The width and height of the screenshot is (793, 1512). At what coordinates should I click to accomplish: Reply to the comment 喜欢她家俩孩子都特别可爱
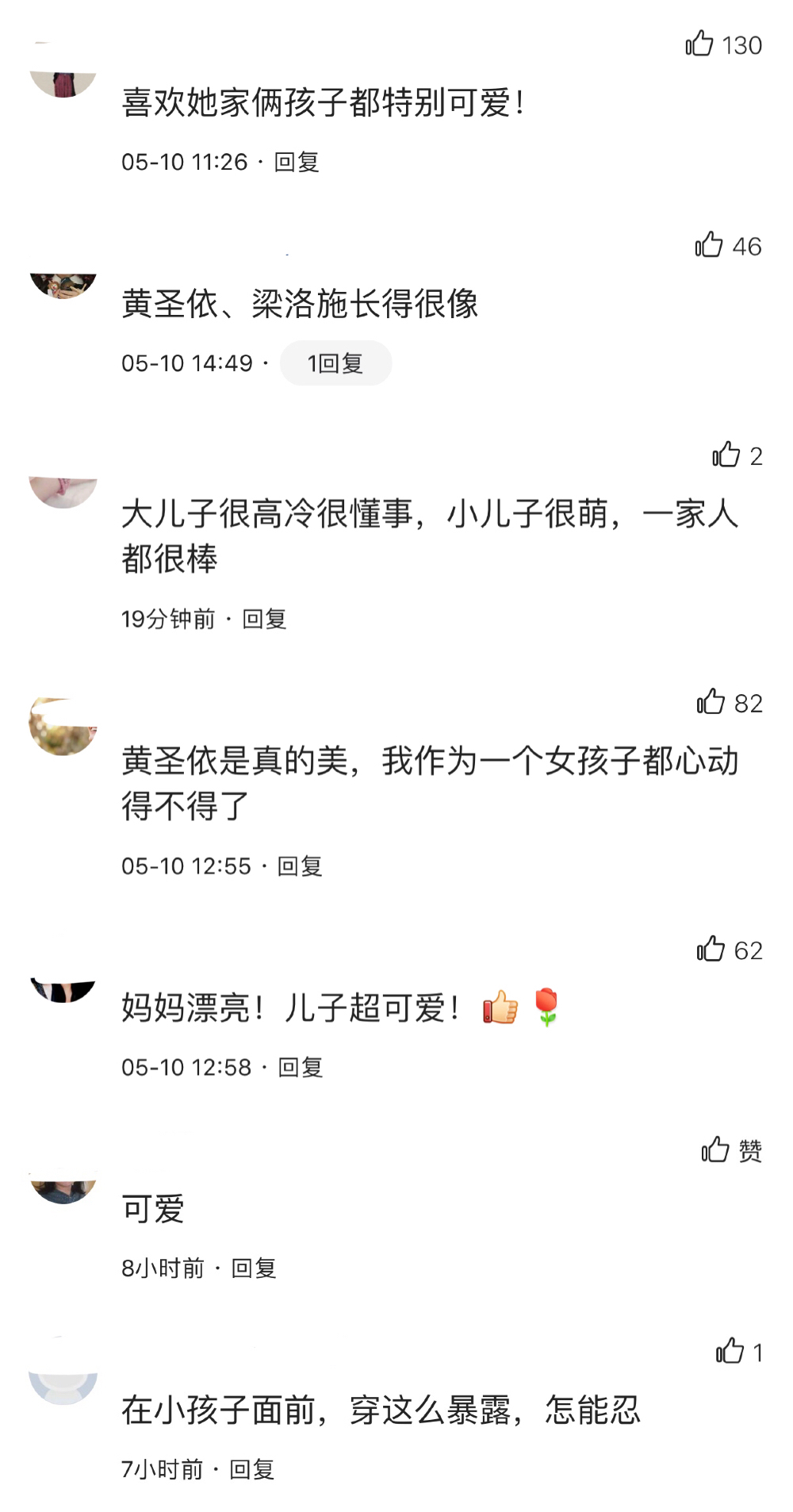click(297, 162)
